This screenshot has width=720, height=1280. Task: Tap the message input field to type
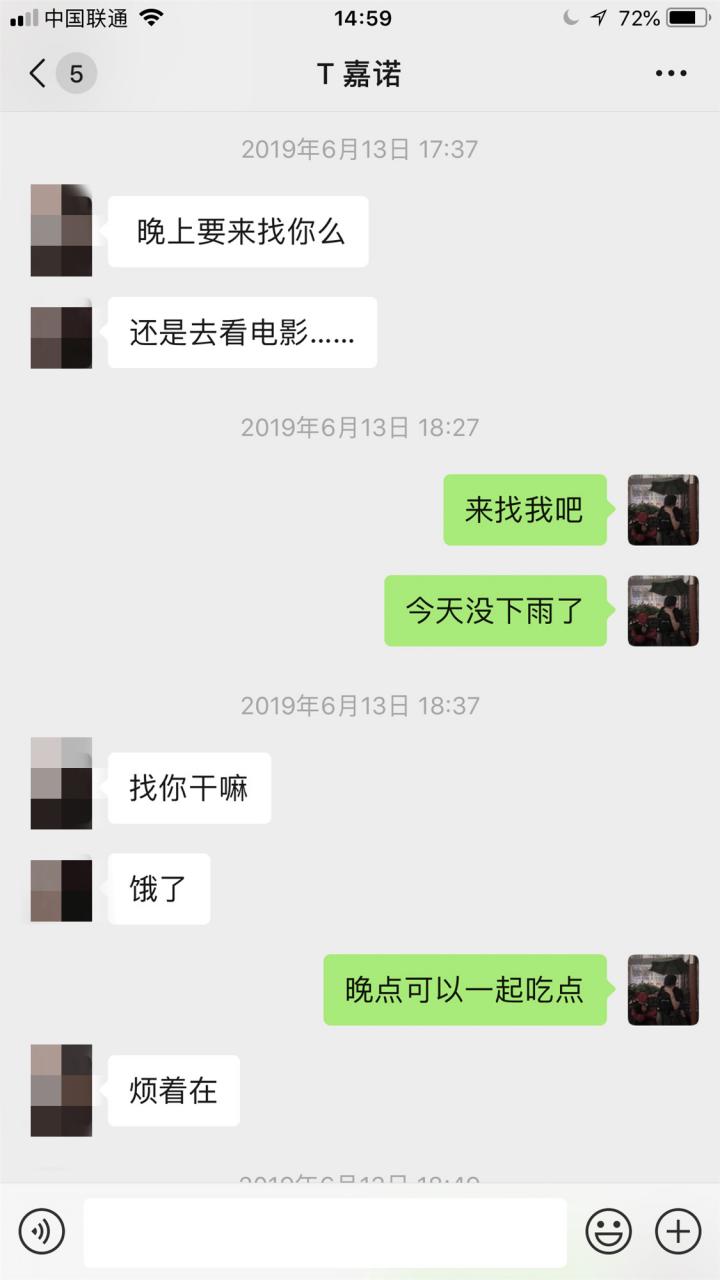320,1231
